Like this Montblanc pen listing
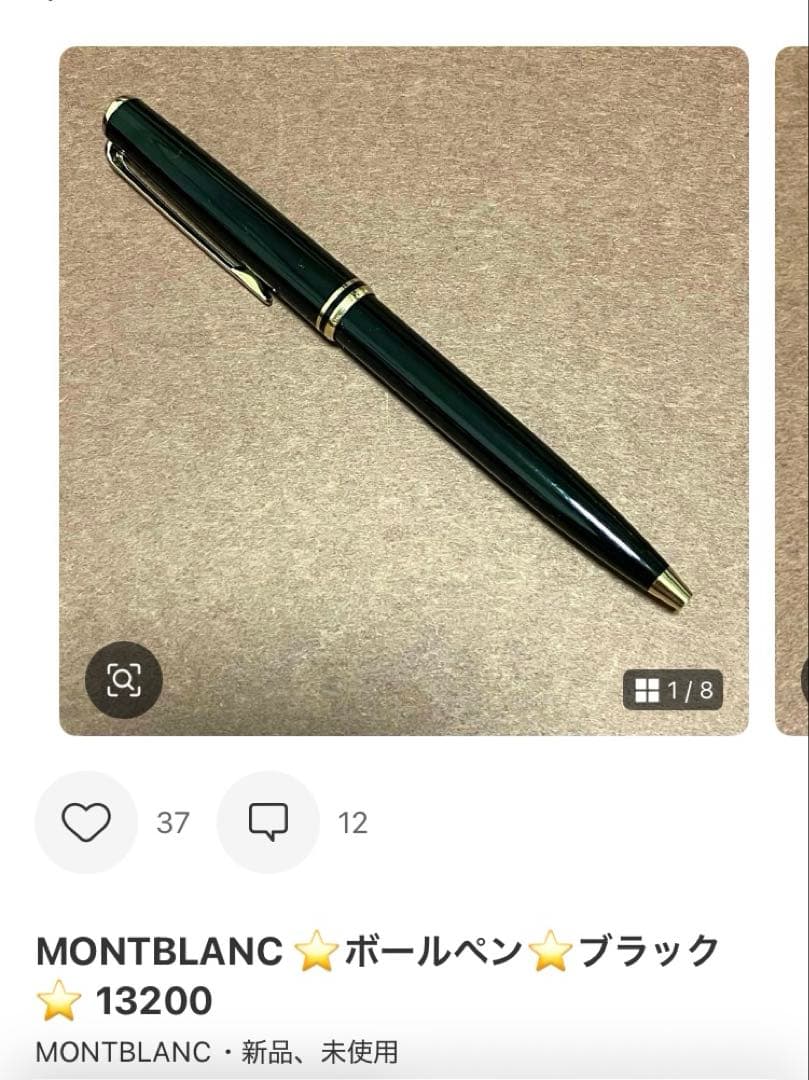This screenshot has width=809, height=1080. [86, 822]
